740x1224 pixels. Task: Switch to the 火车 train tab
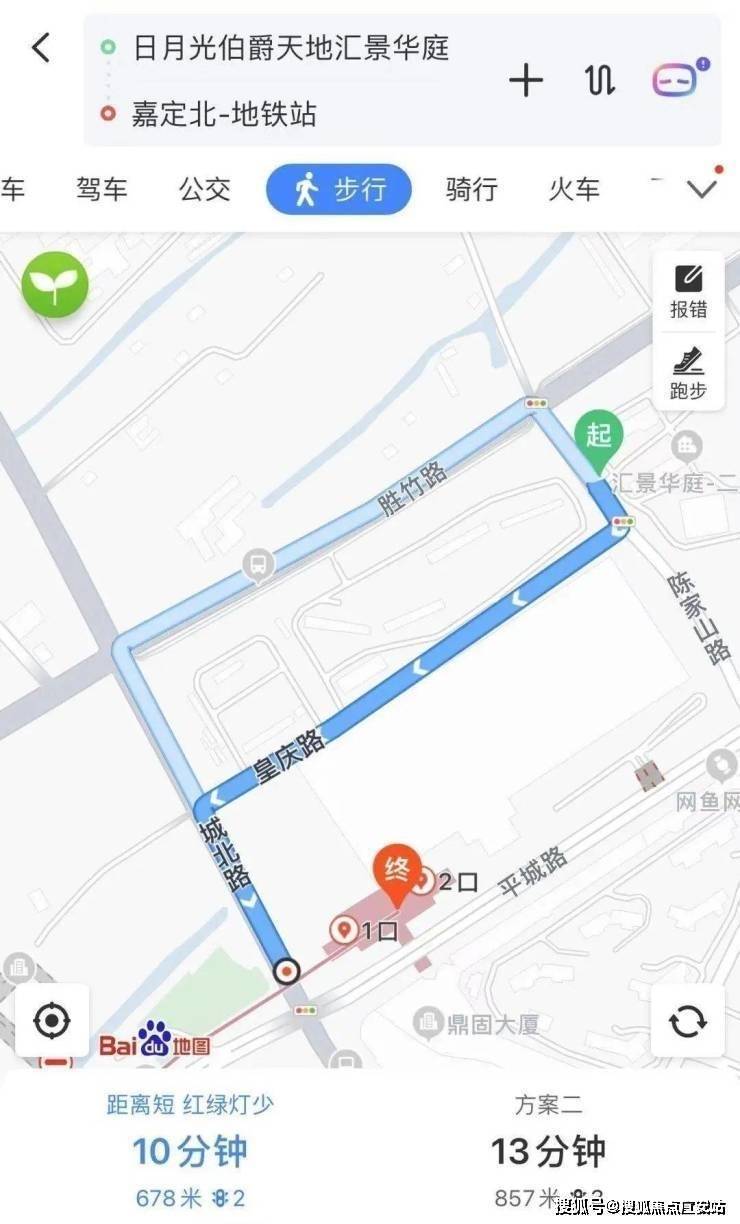pos(574,189)
